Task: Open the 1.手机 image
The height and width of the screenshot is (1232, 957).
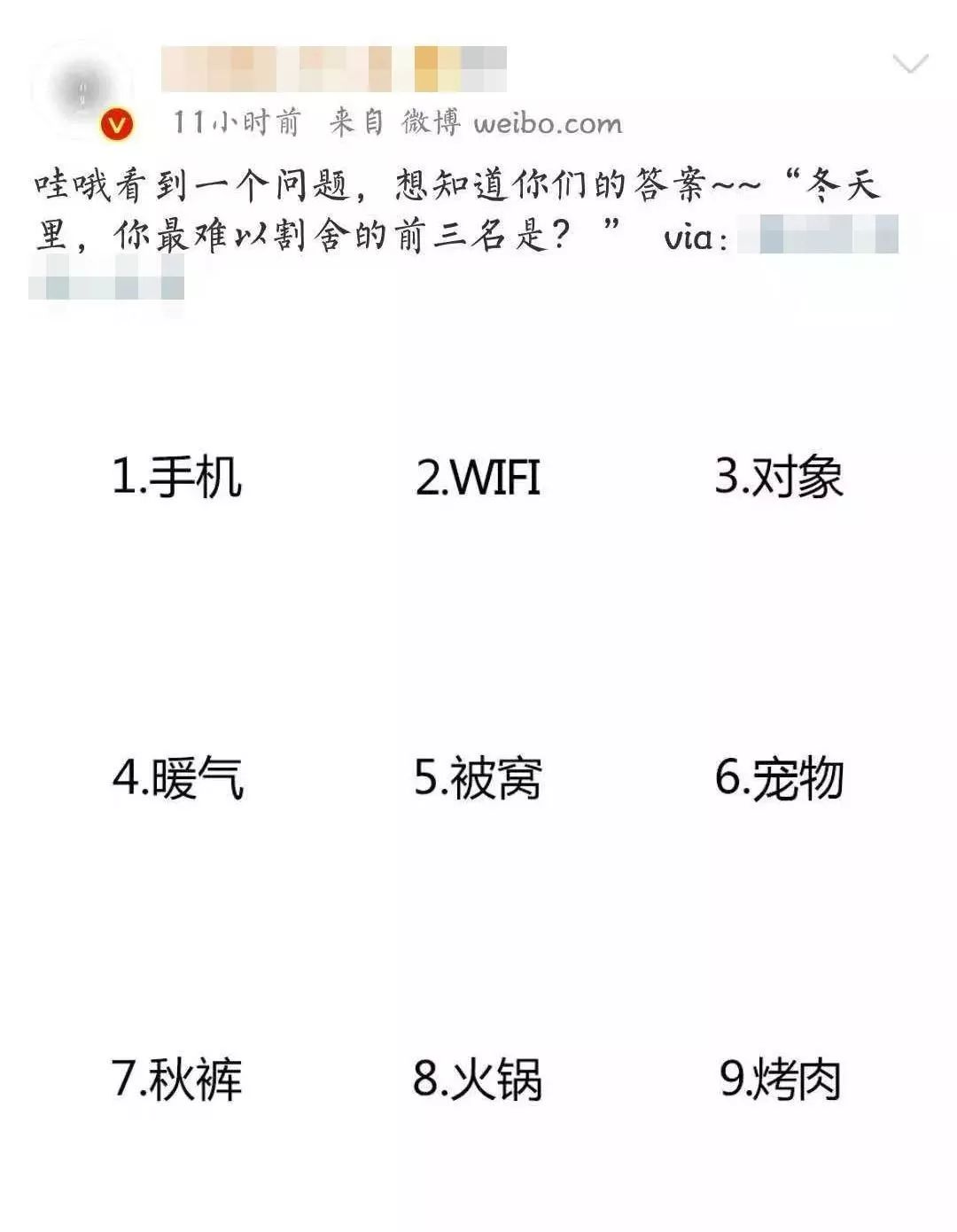Action: pyautogui.click(x=176, y=477)
